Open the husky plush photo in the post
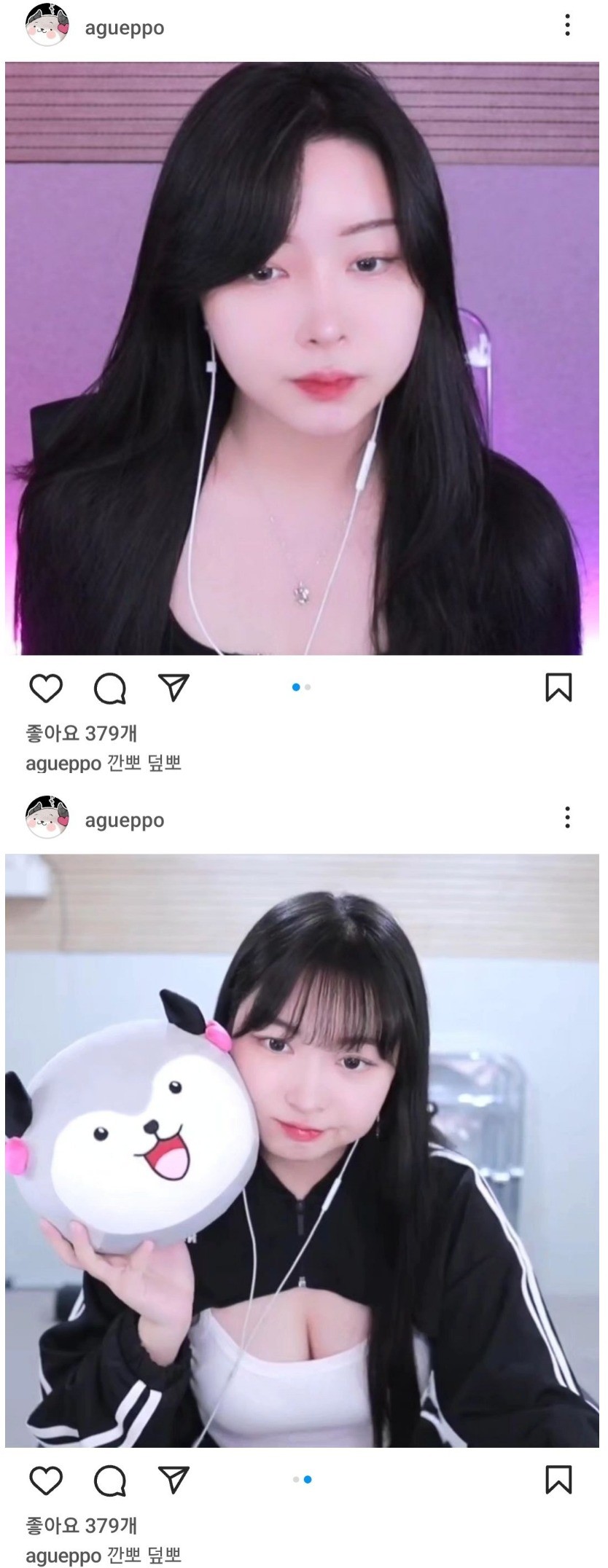608x1568 pixels. point(302,1151)
